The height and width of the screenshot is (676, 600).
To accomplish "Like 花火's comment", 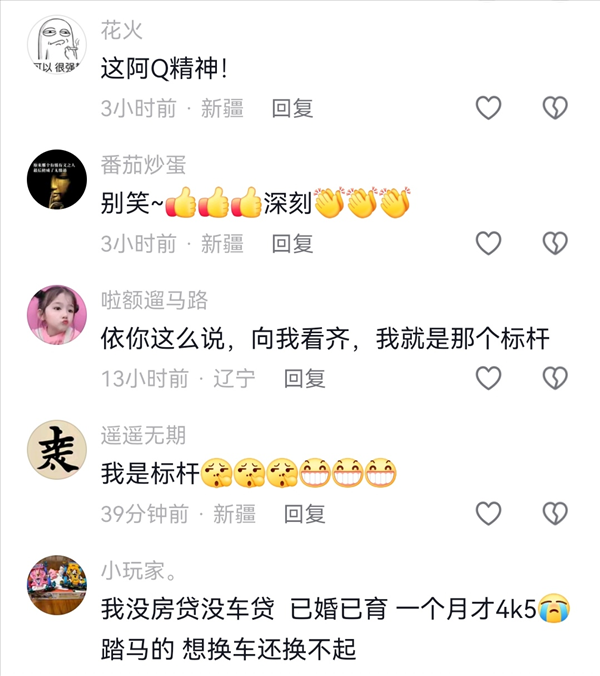I will (488, 108).
